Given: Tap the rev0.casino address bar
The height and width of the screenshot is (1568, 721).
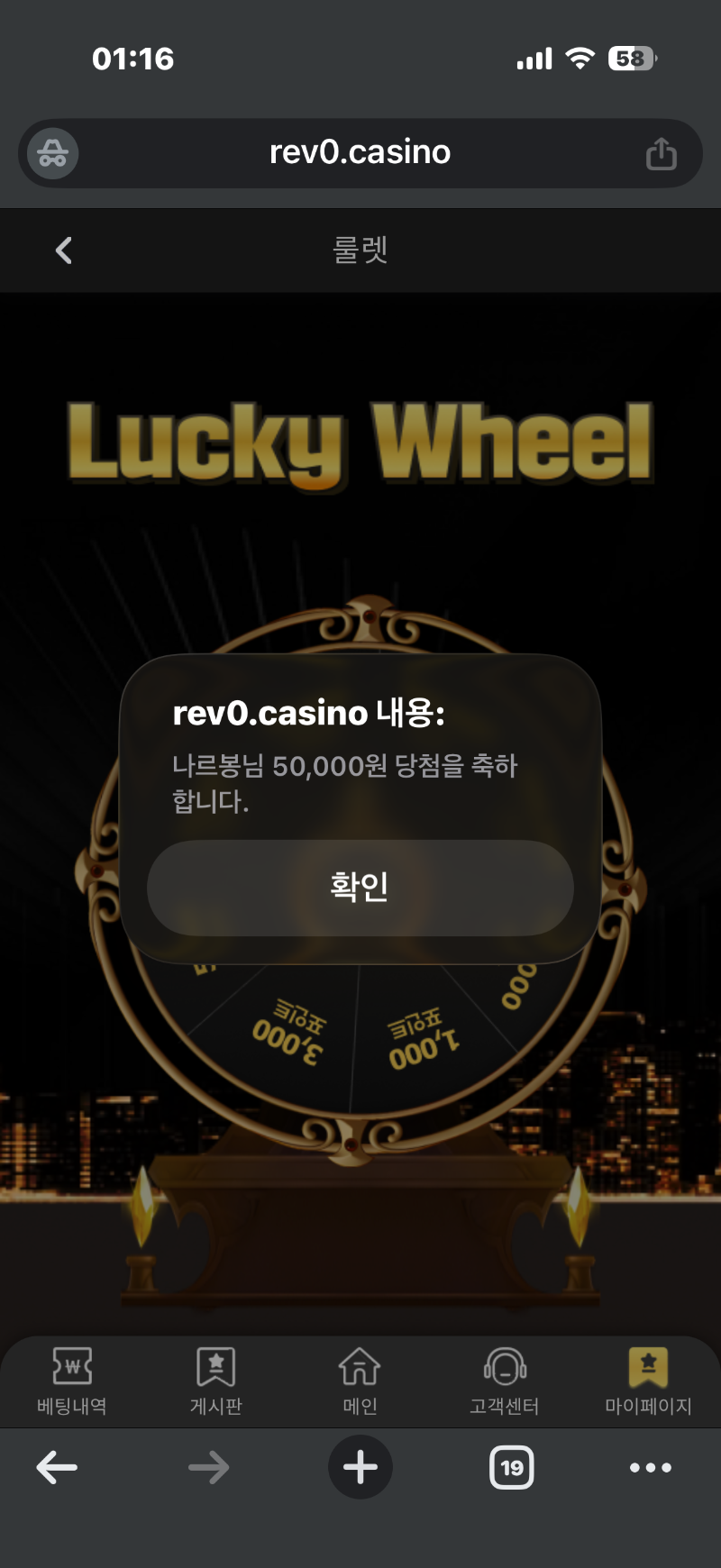Looking at the screenshot, I should coord(360,153).
